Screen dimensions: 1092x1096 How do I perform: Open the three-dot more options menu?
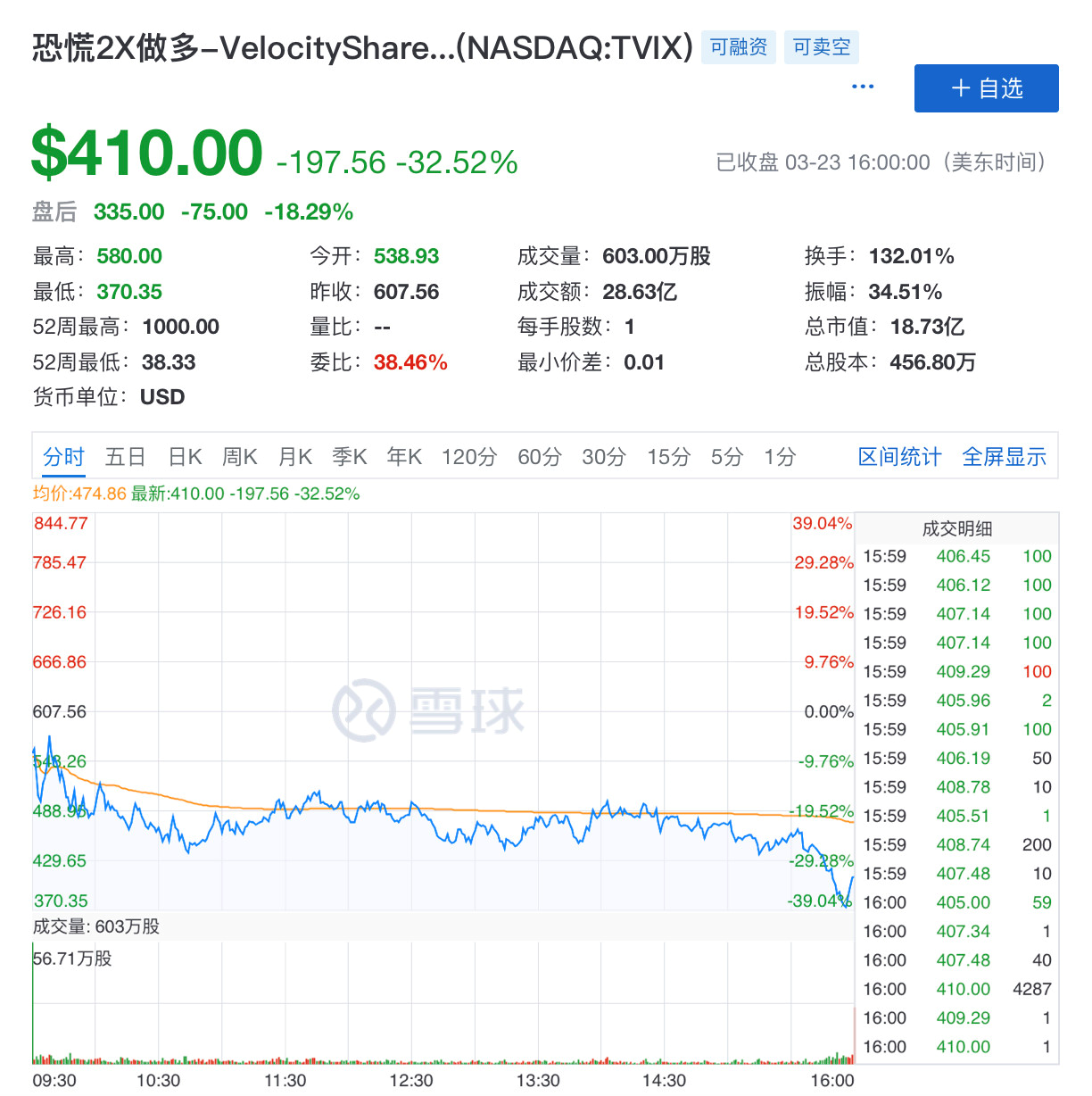click(863, 87)
